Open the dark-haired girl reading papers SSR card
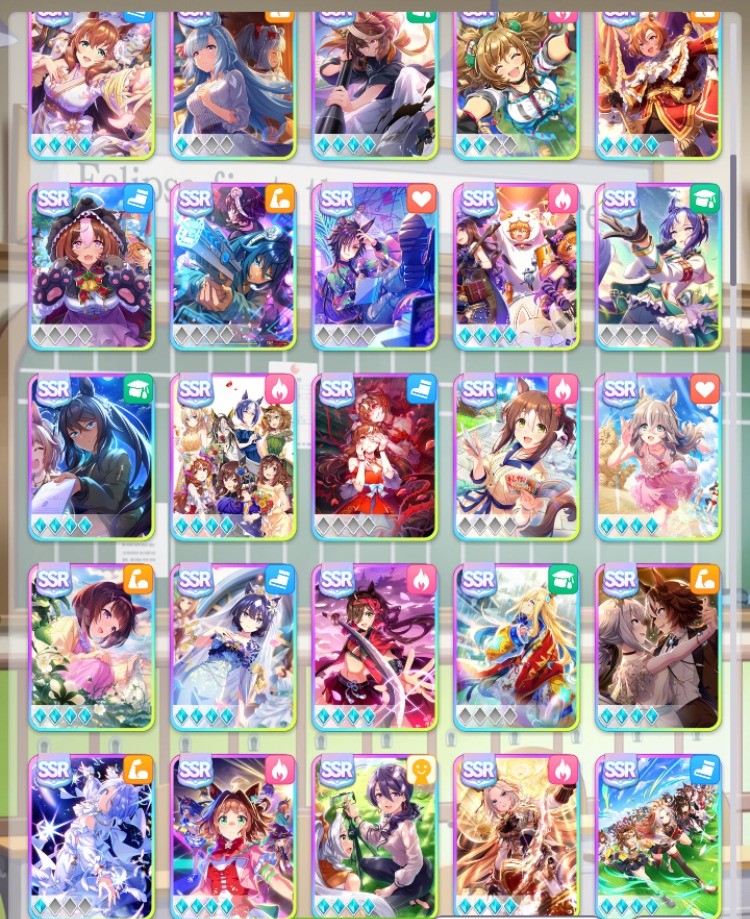The height and width of the screenshot is (919, 750). [91, 457]
